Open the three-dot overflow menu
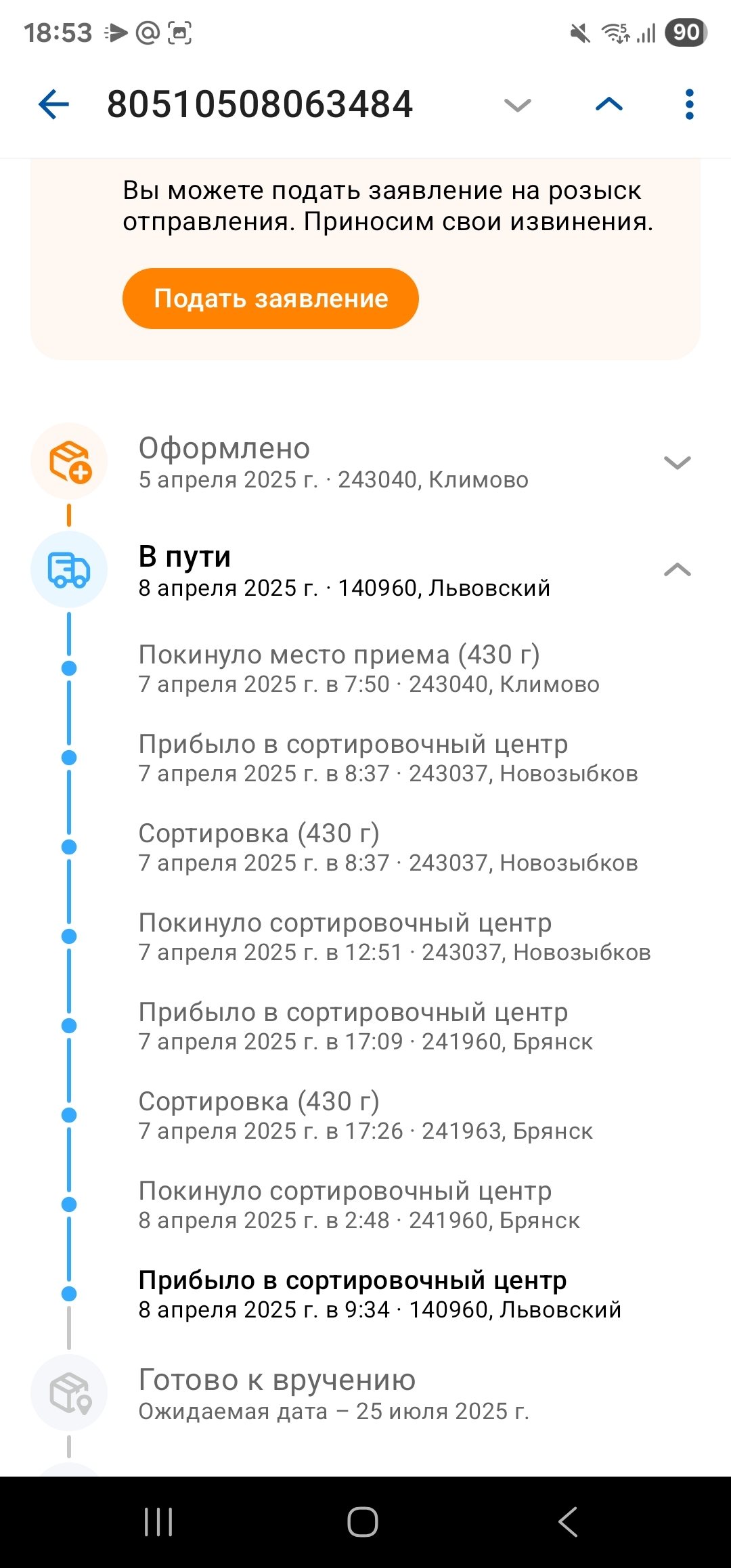This screenshot has width=731, height=1568. (689, 105)
